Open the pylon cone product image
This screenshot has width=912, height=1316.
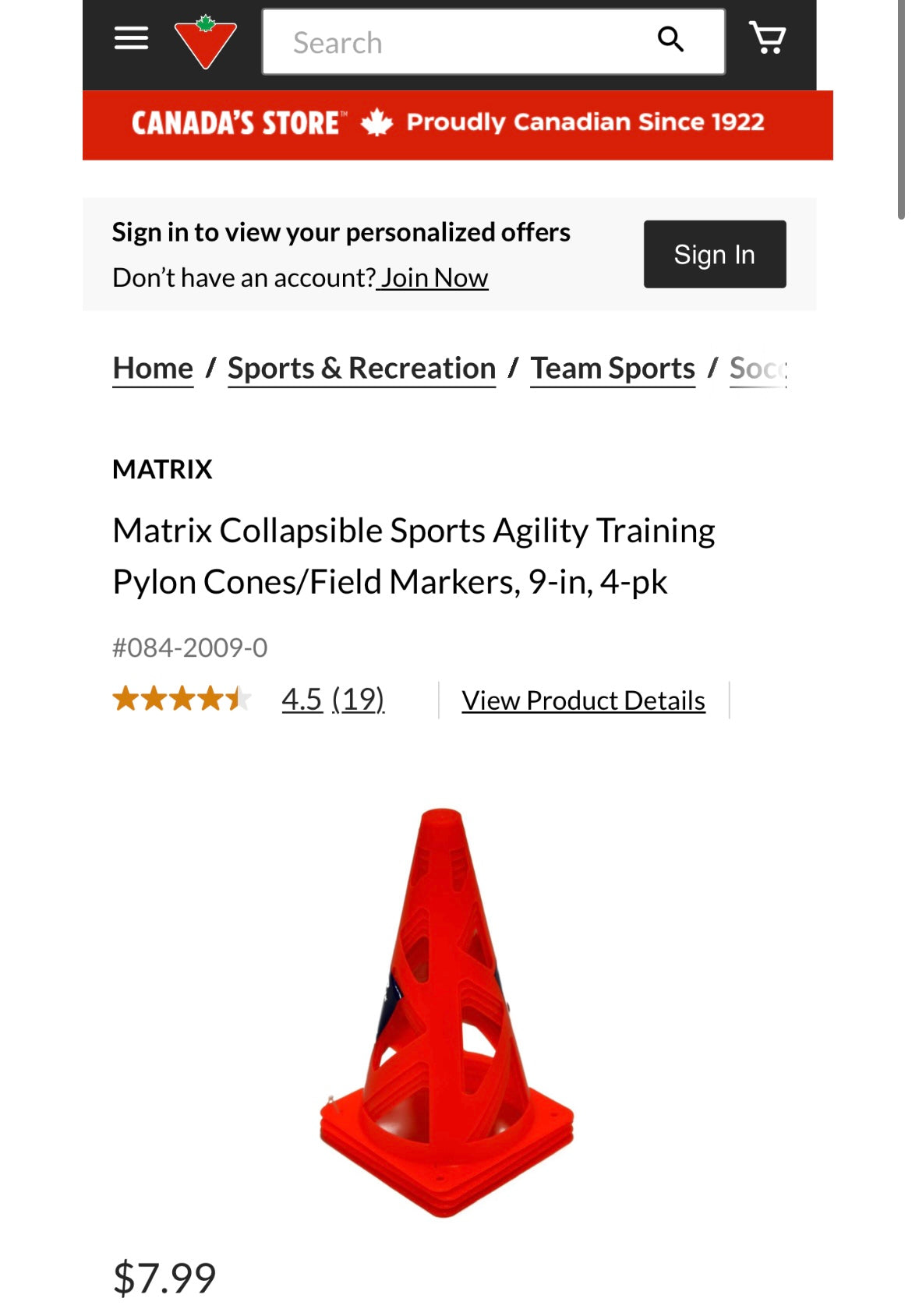446,1011
